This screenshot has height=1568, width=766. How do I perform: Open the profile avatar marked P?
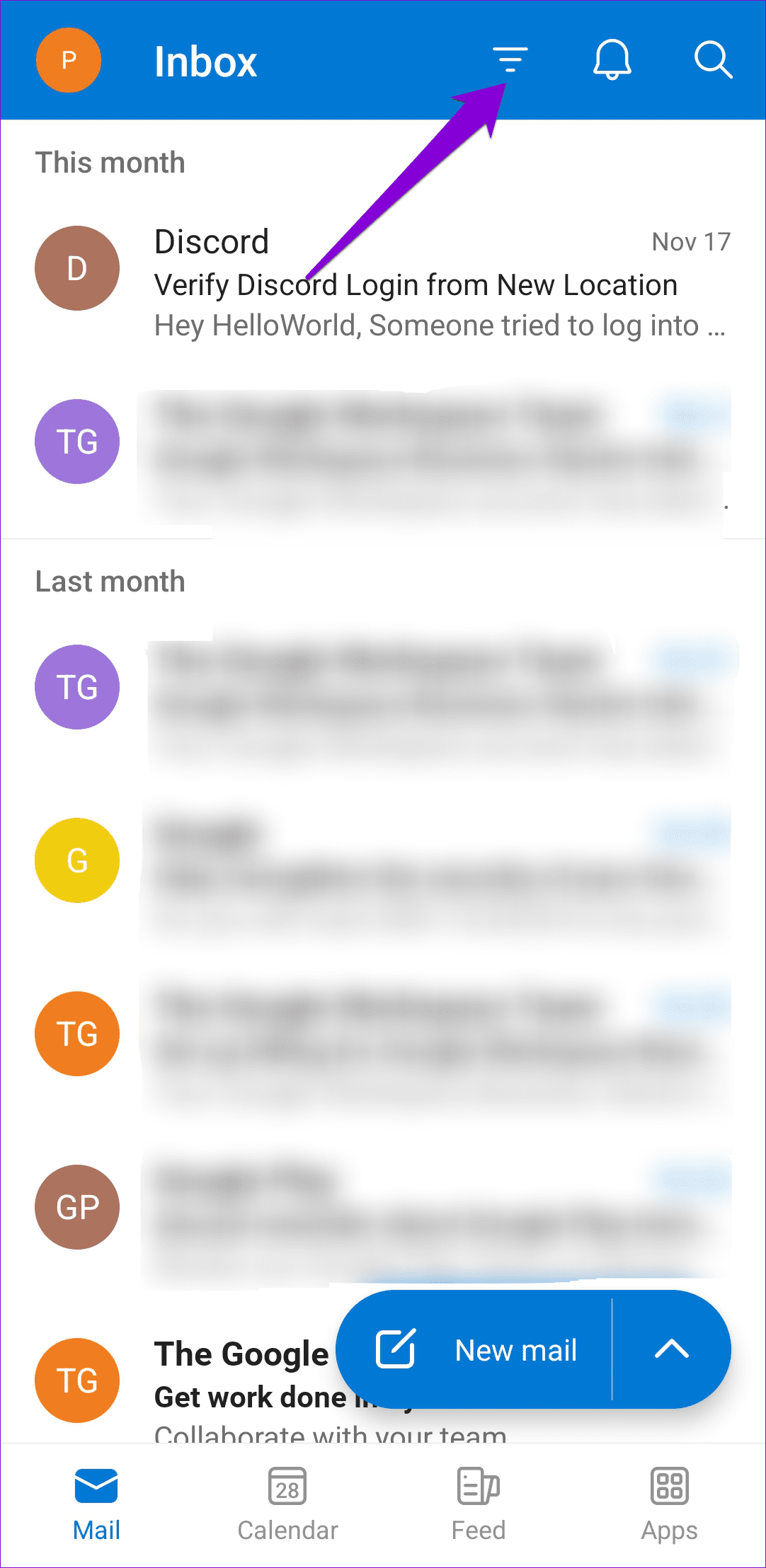(68, 60)
